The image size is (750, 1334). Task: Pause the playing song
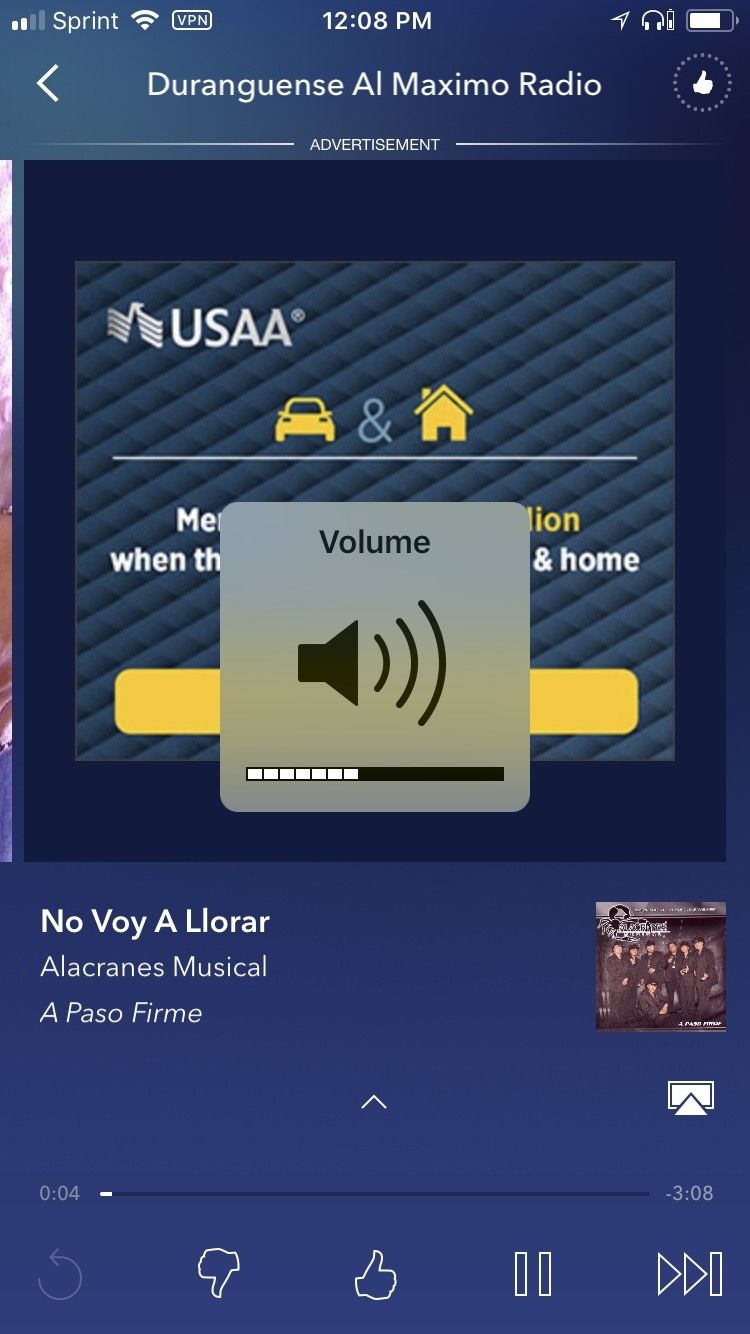533,1274
